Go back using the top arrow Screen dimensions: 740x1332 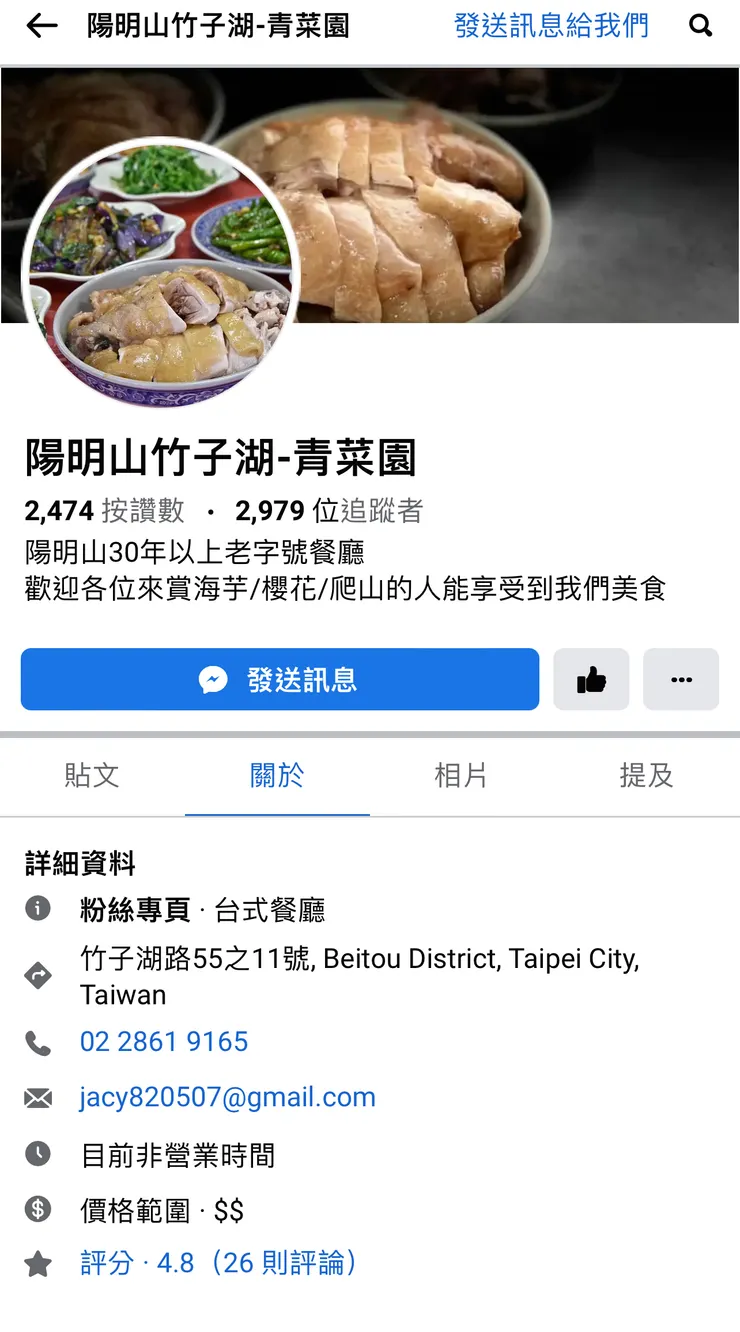coord(42,26)
